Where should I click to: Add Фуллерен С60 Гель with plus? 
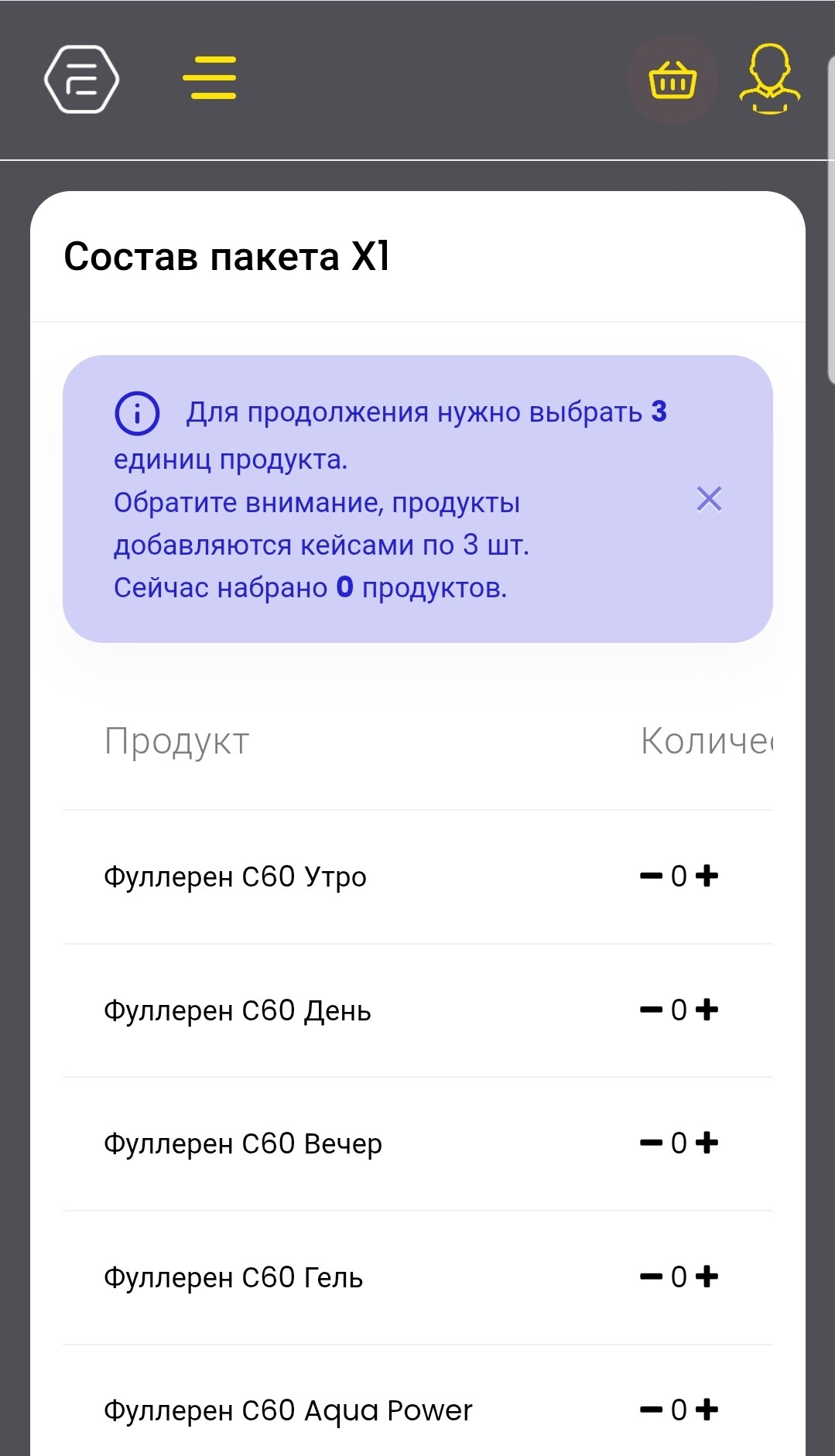[x=707, y=1277]
